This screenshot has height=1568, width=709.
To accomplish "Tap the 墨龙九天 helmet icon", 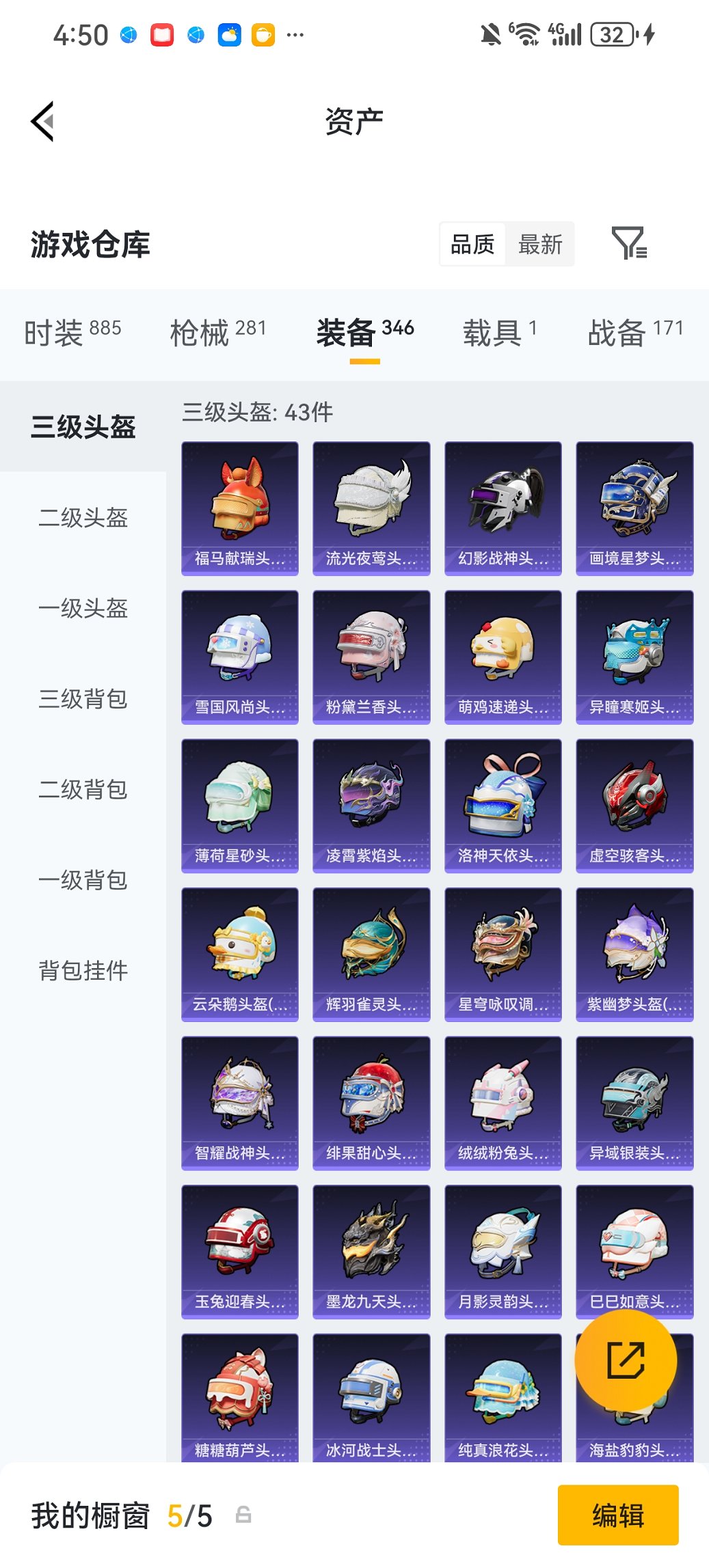I will 371,1243.
